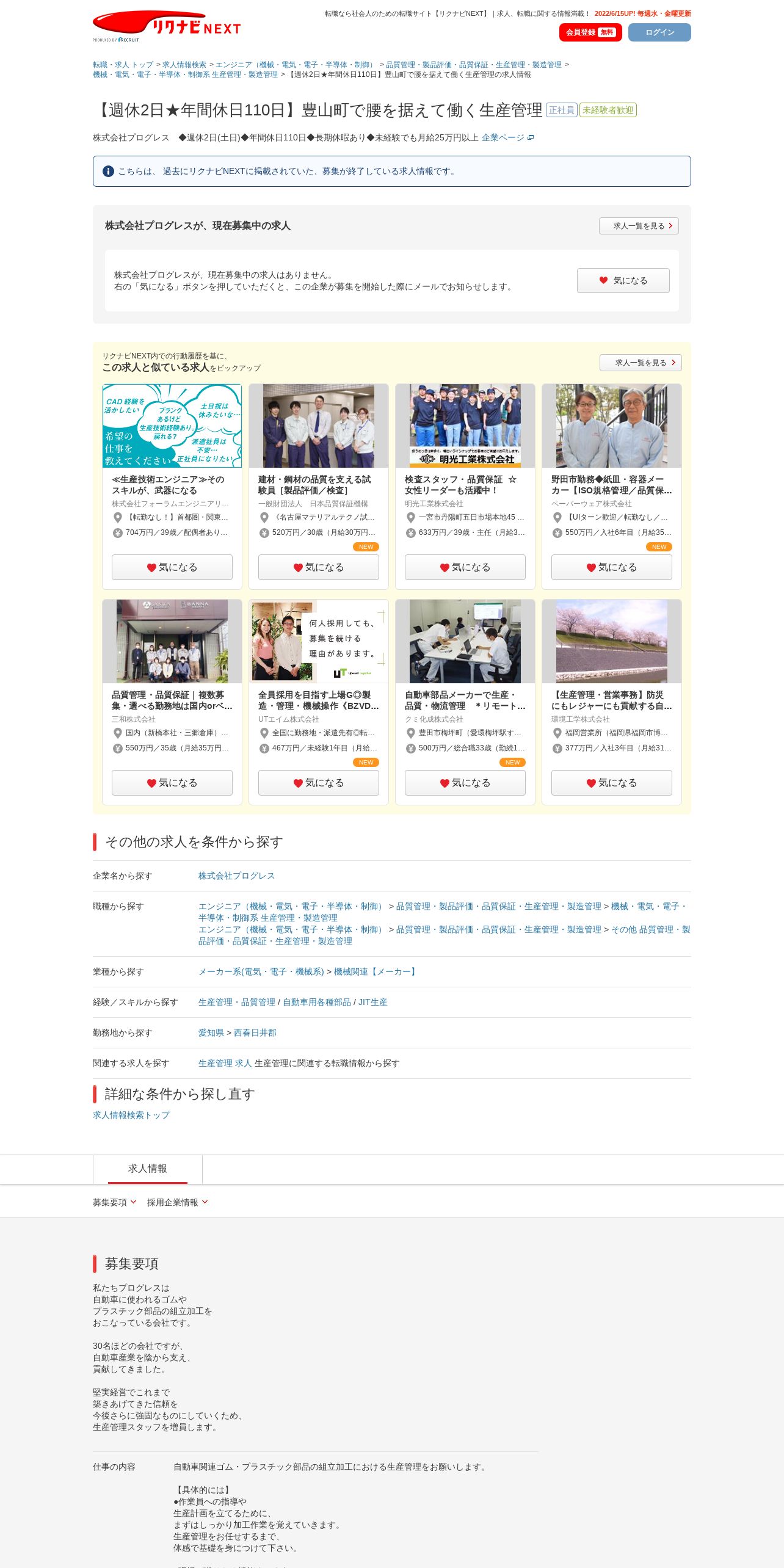Screen dimensions: 784x1568
Task: Tap 気になる on the 日本品質保証機構 card
Action: [x=318, y=567]
